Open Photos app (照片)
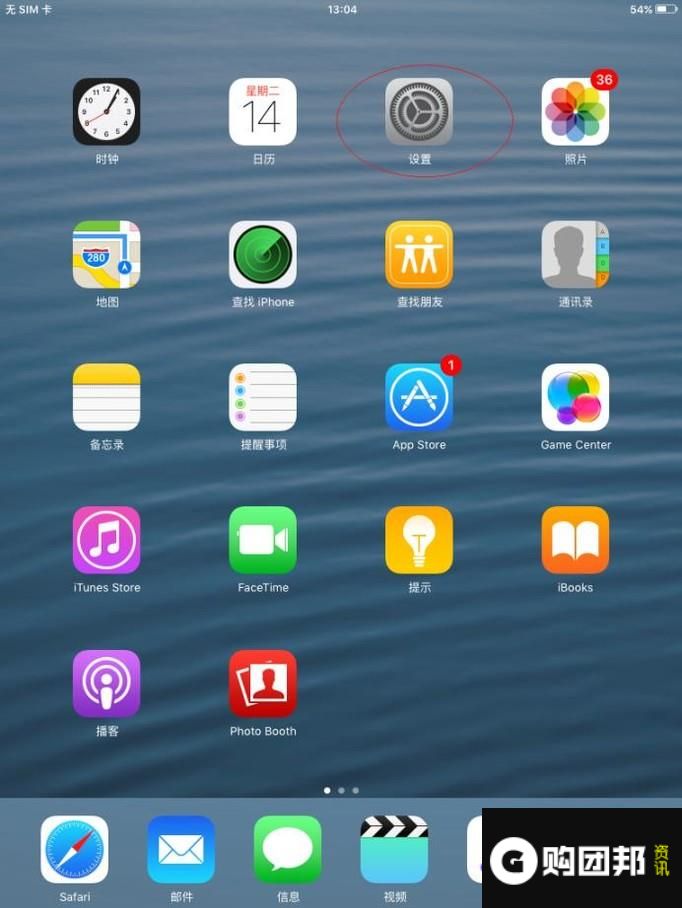Screen dimensions: 682x908 click(575, 112)
